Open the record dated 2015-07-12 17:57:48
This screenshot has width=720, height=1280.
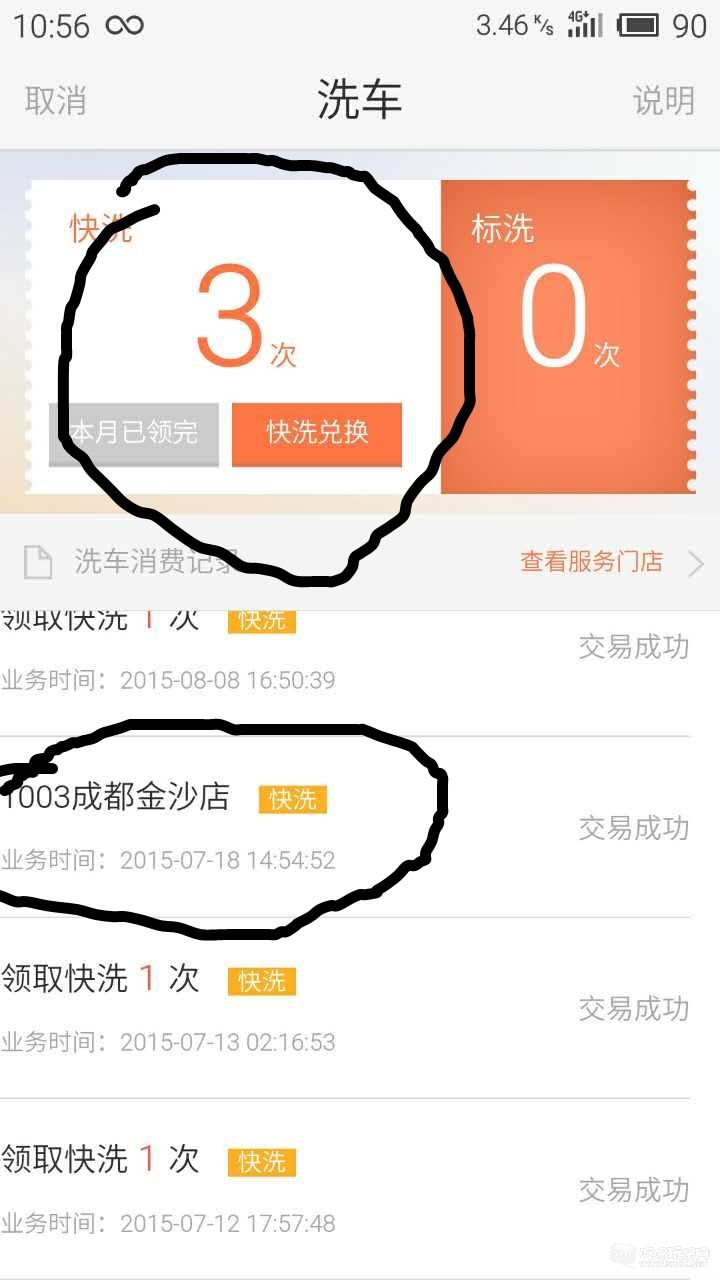[340, 1189]
